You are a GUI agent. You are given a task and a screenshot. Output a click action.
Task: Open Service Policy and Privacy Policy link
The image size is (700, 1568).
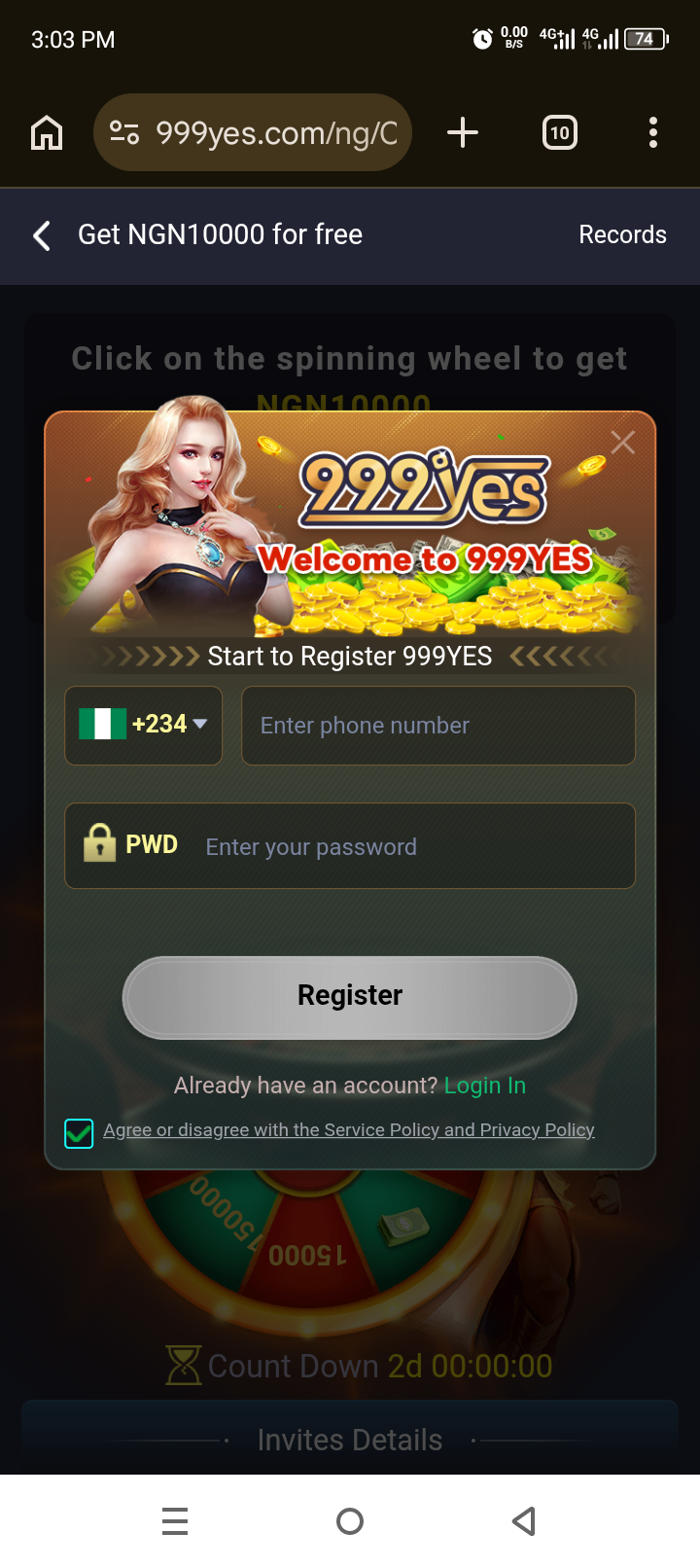pos(349,1130)
